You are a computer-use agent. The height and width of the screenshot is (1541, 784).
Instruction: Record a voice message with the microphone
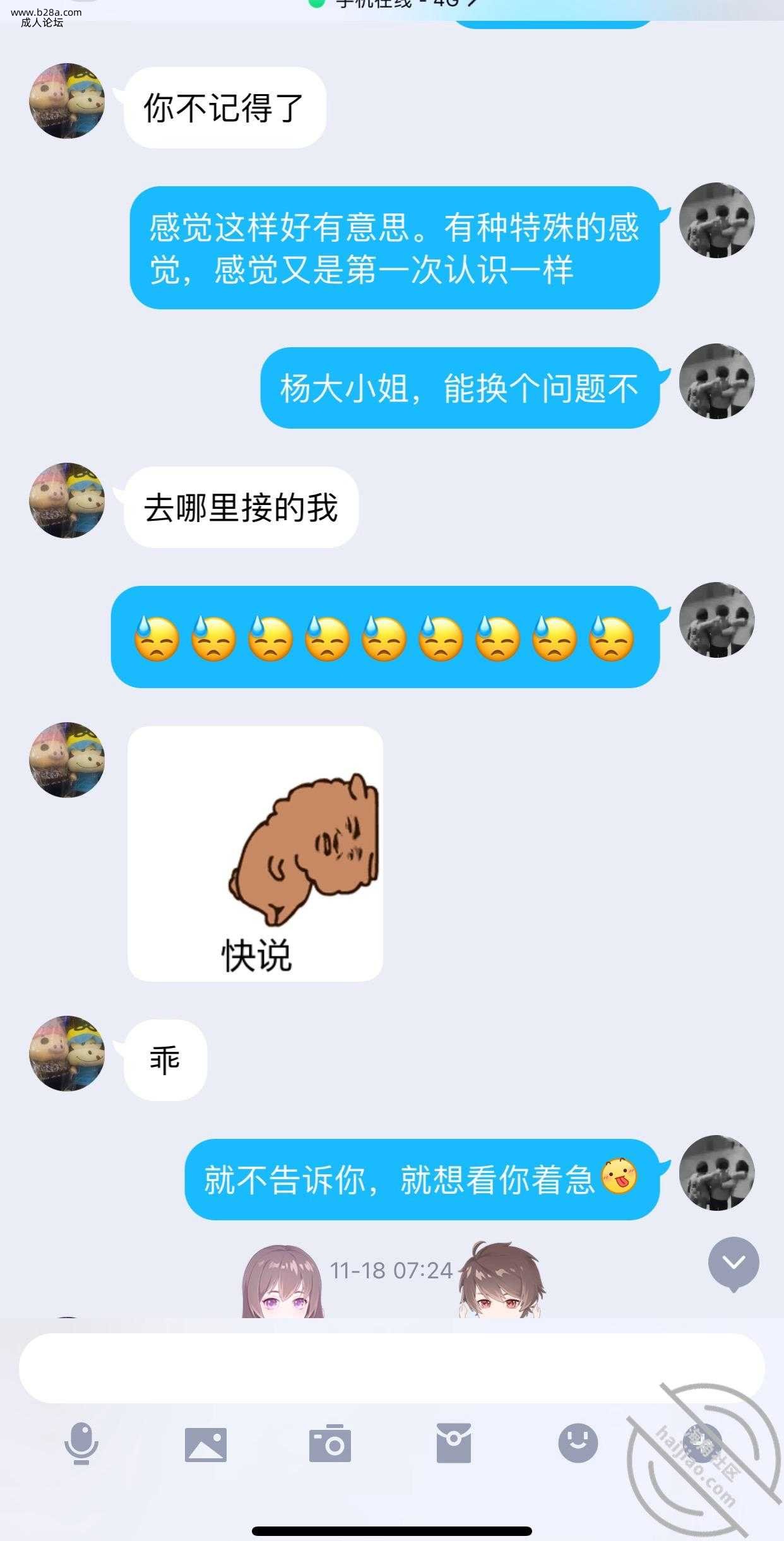81,1443
